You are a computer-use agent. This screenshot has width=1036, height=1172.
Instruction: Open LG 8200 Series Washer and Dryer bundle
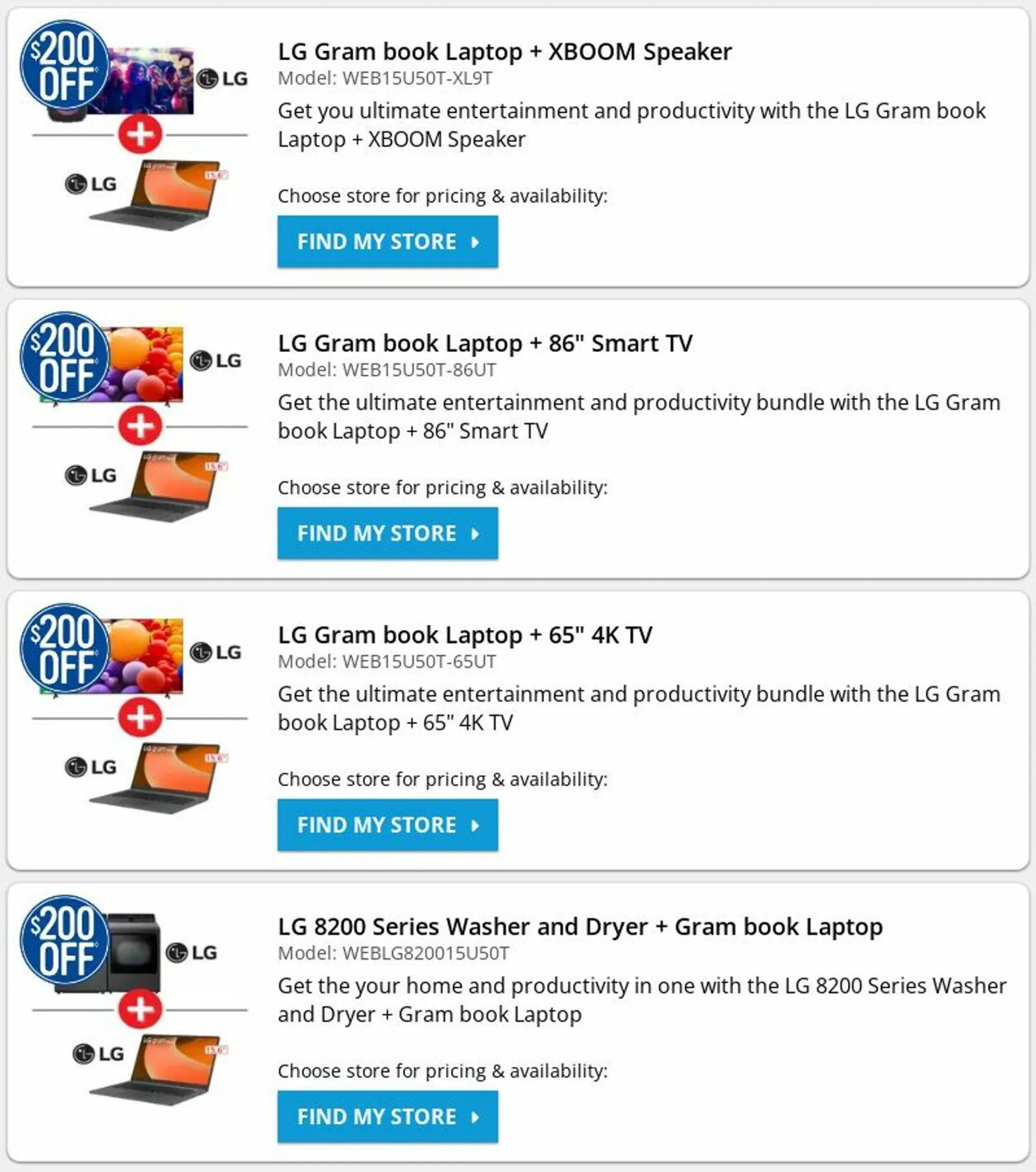point(580,926)
